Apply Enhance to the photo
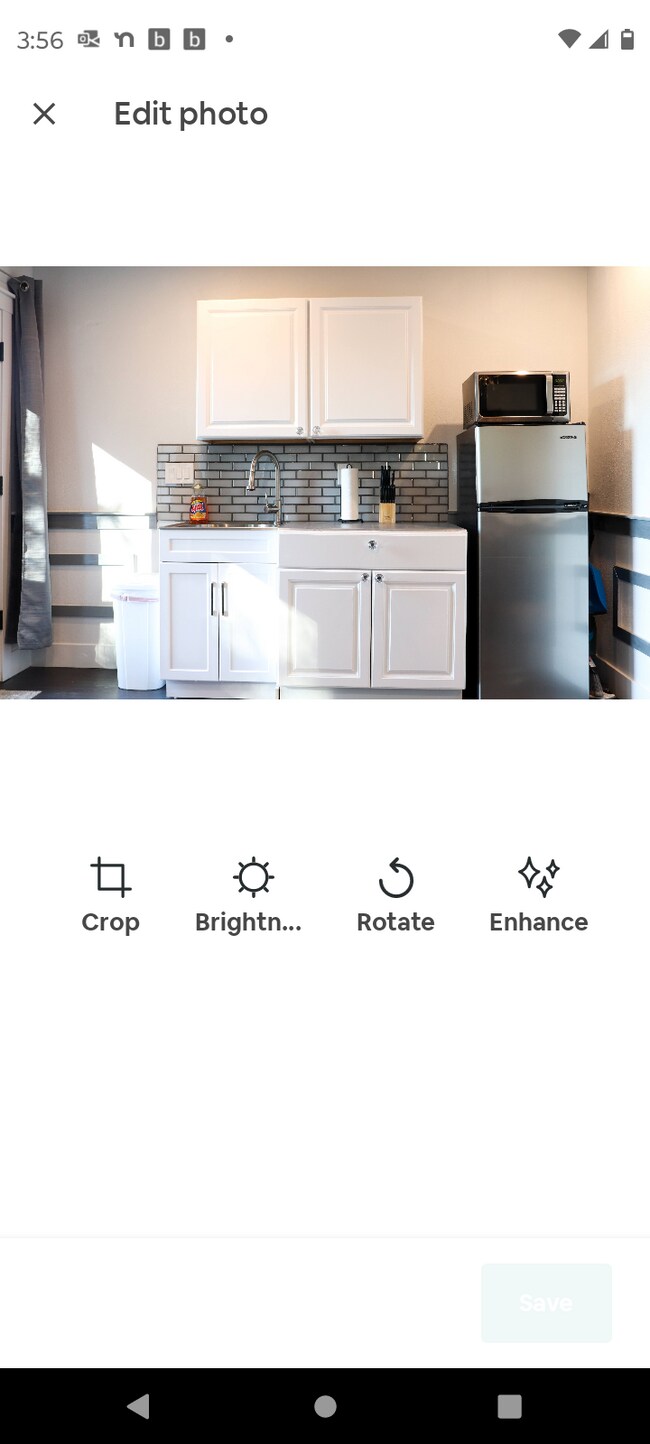Viewport: 650px width, 1444px height. (539, 896)
